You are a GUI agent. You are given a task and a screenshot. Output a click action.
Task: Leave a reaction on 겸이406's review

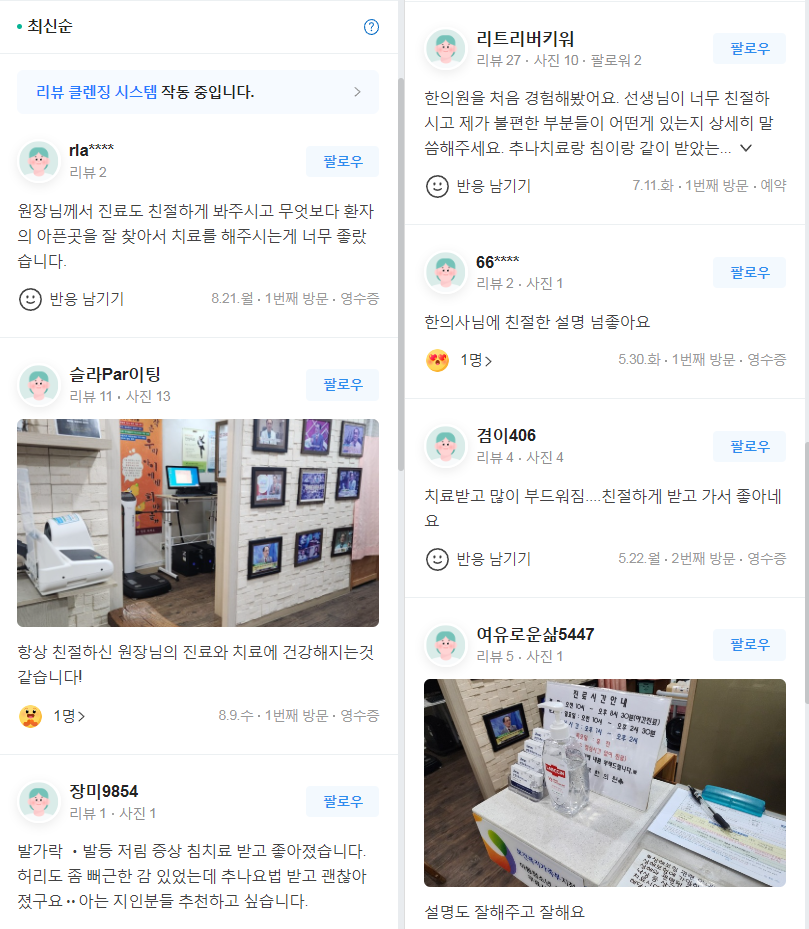pyautogui.click(x=478, y=559)
